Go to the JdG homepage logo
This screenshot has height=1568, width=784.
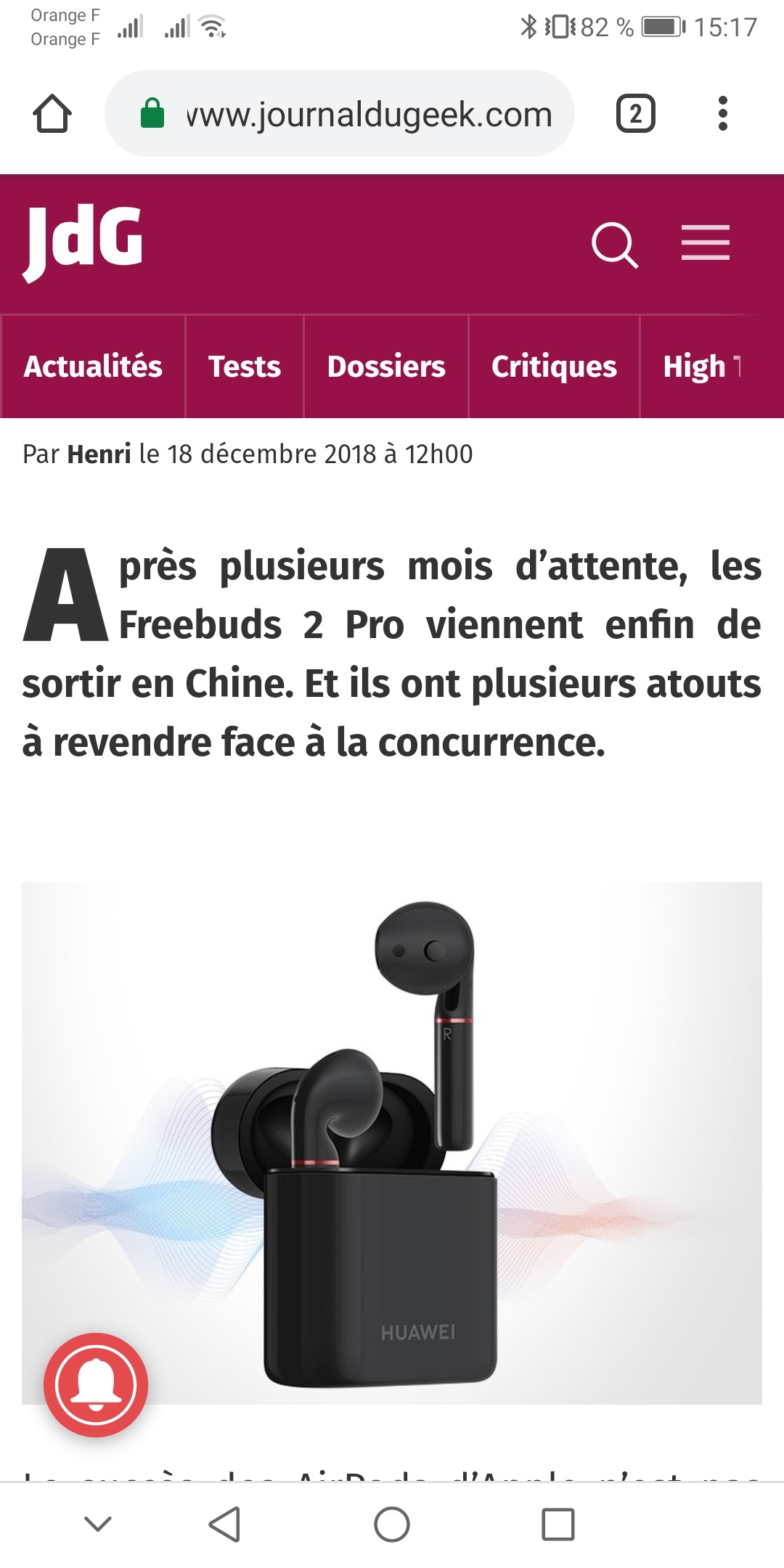coord(83,242)
